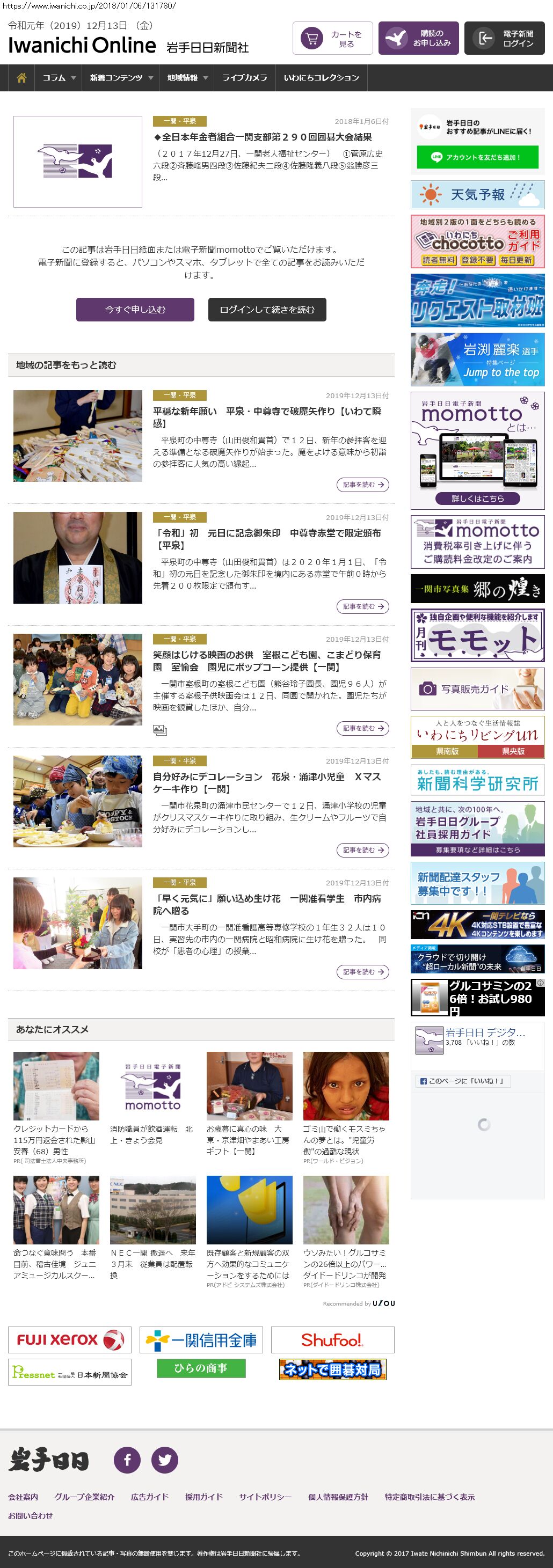Read 記事を読む for 破魔矢作り article

(362, 485)
